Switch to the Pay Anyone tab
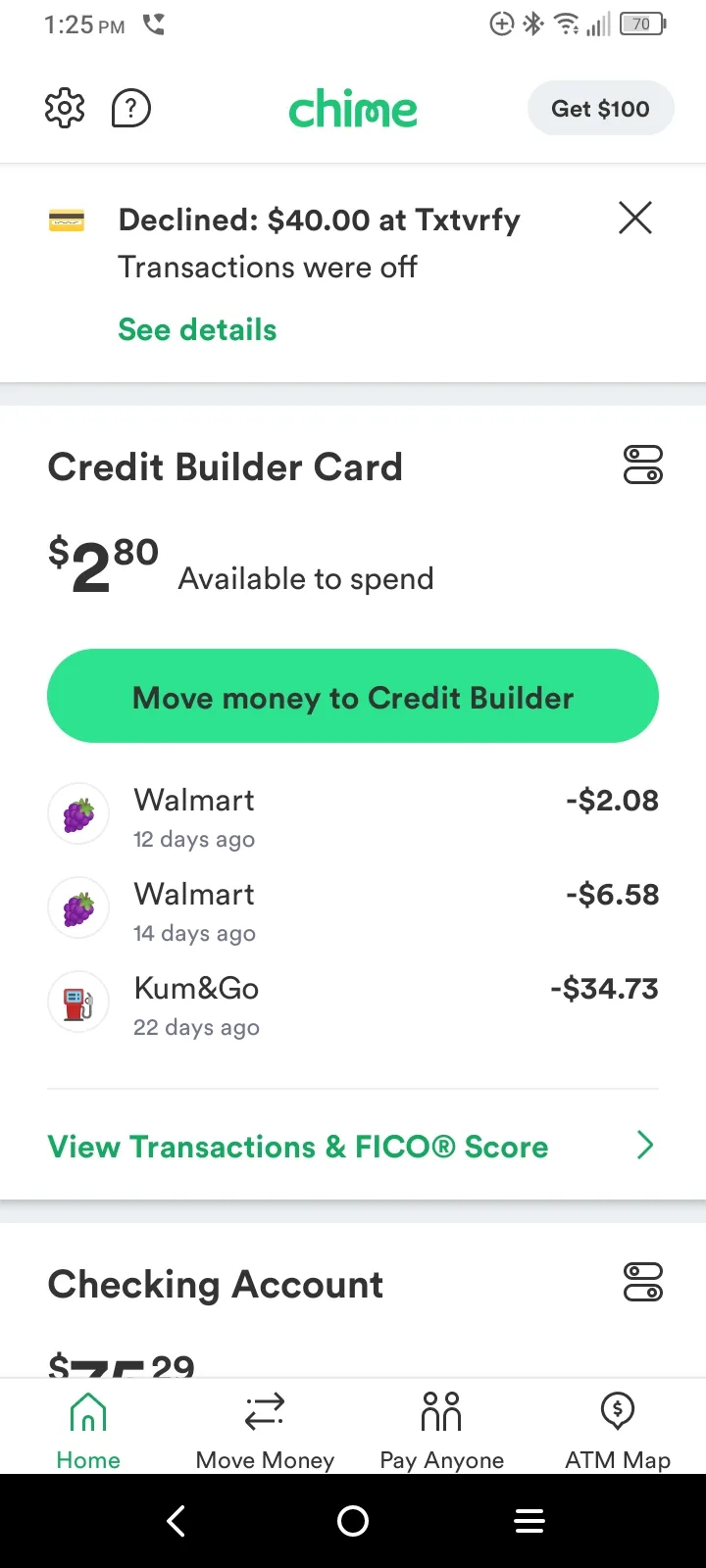706x1568 pixels. [441, 1430]
